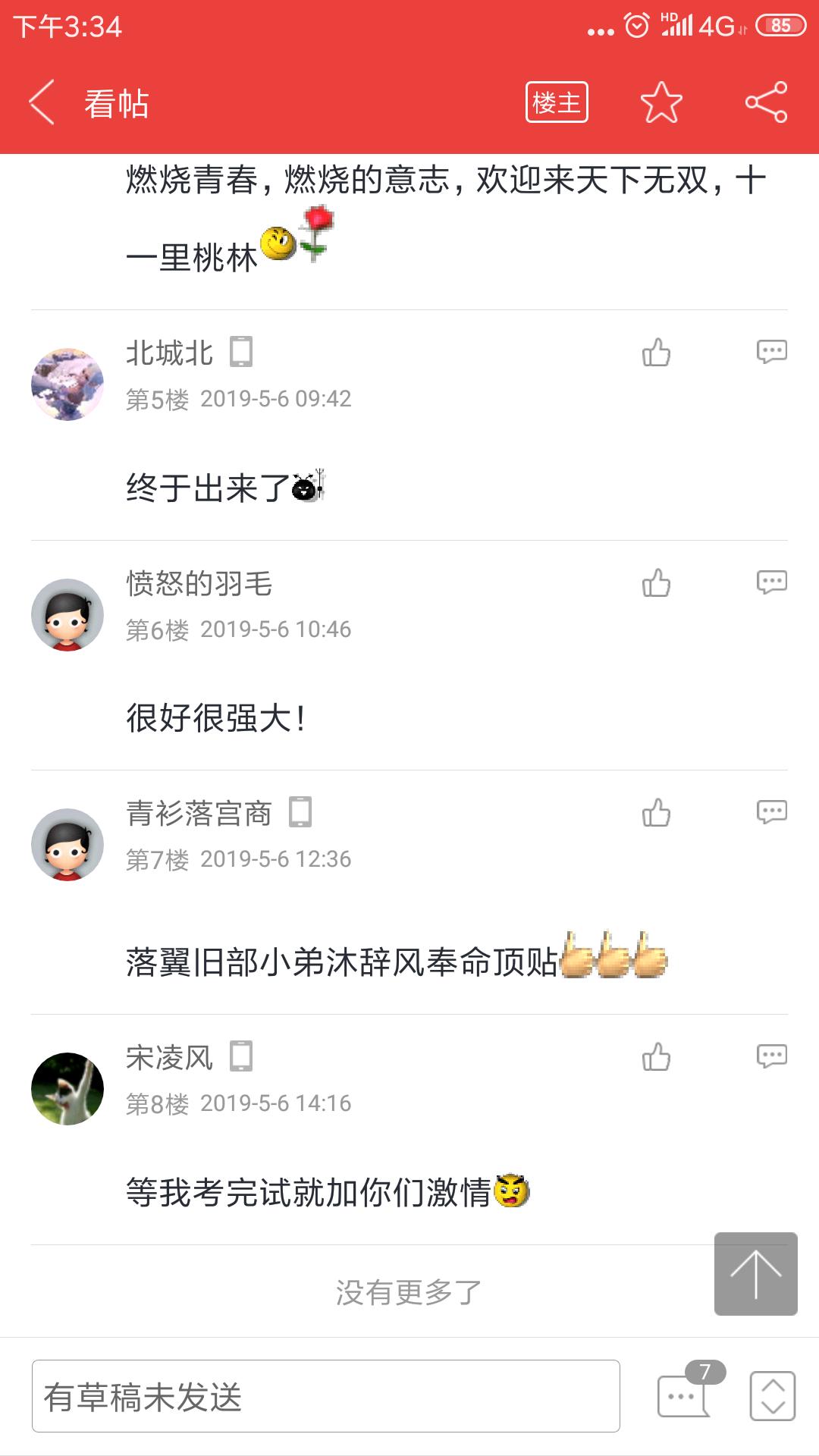Viewport: 819px width, 1456px height.
Task: Open 北城北's profile avatar
Action: (67, 384)
